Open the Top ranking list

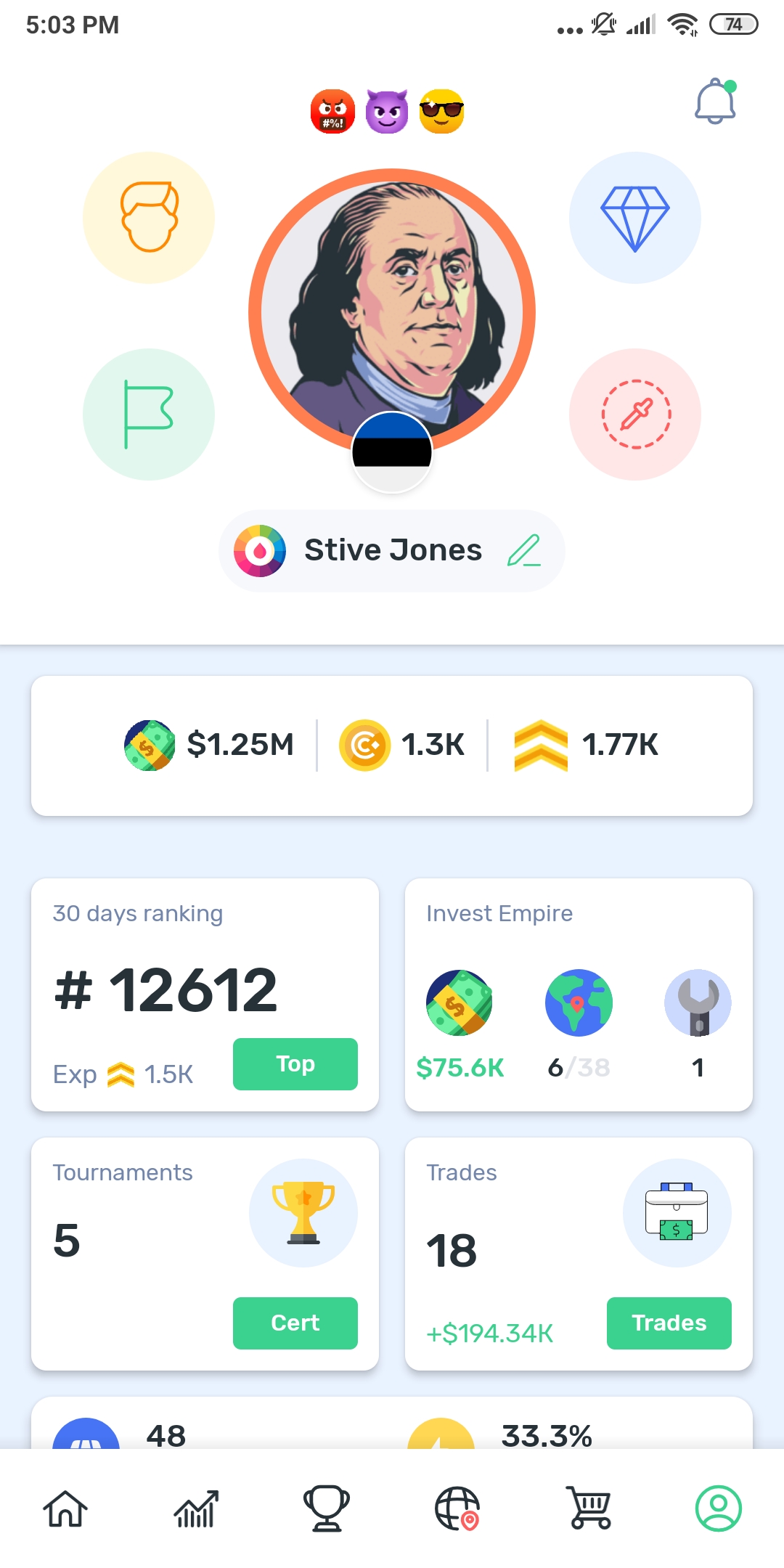coord(295,1064)
